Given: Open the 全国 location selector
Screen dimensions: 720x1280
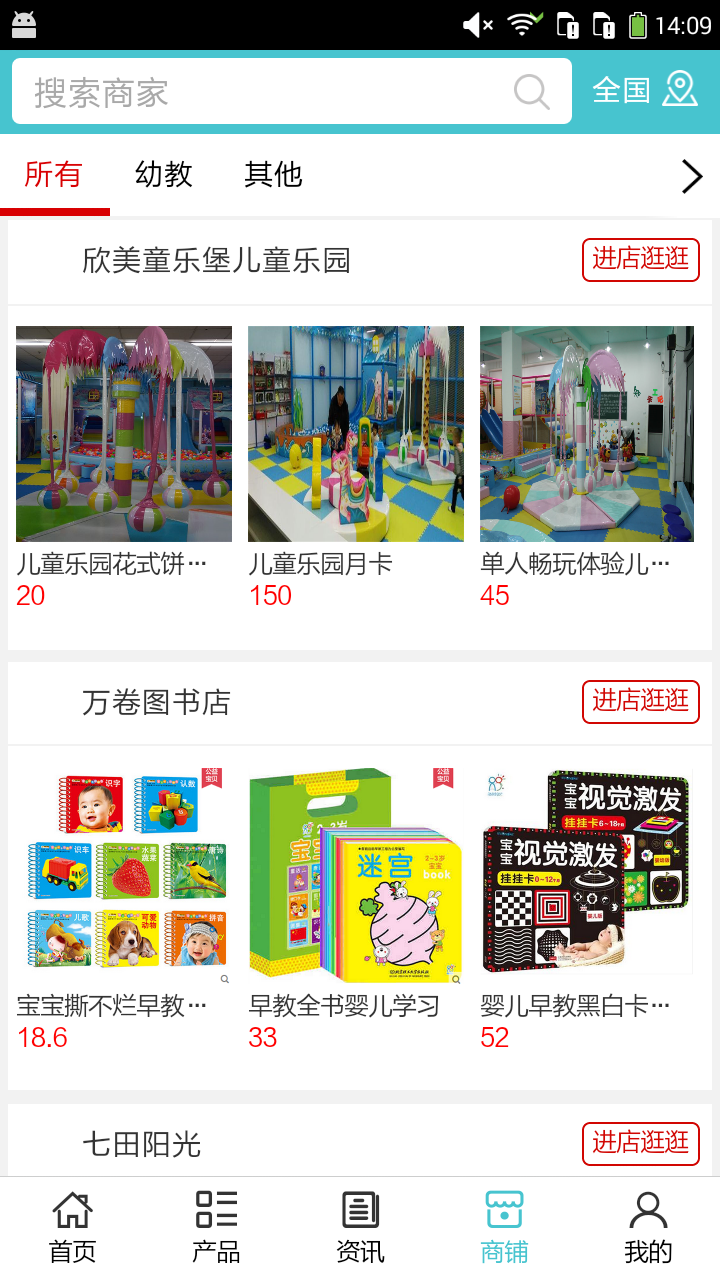Looking at the screenshot, I should [644, 90].
